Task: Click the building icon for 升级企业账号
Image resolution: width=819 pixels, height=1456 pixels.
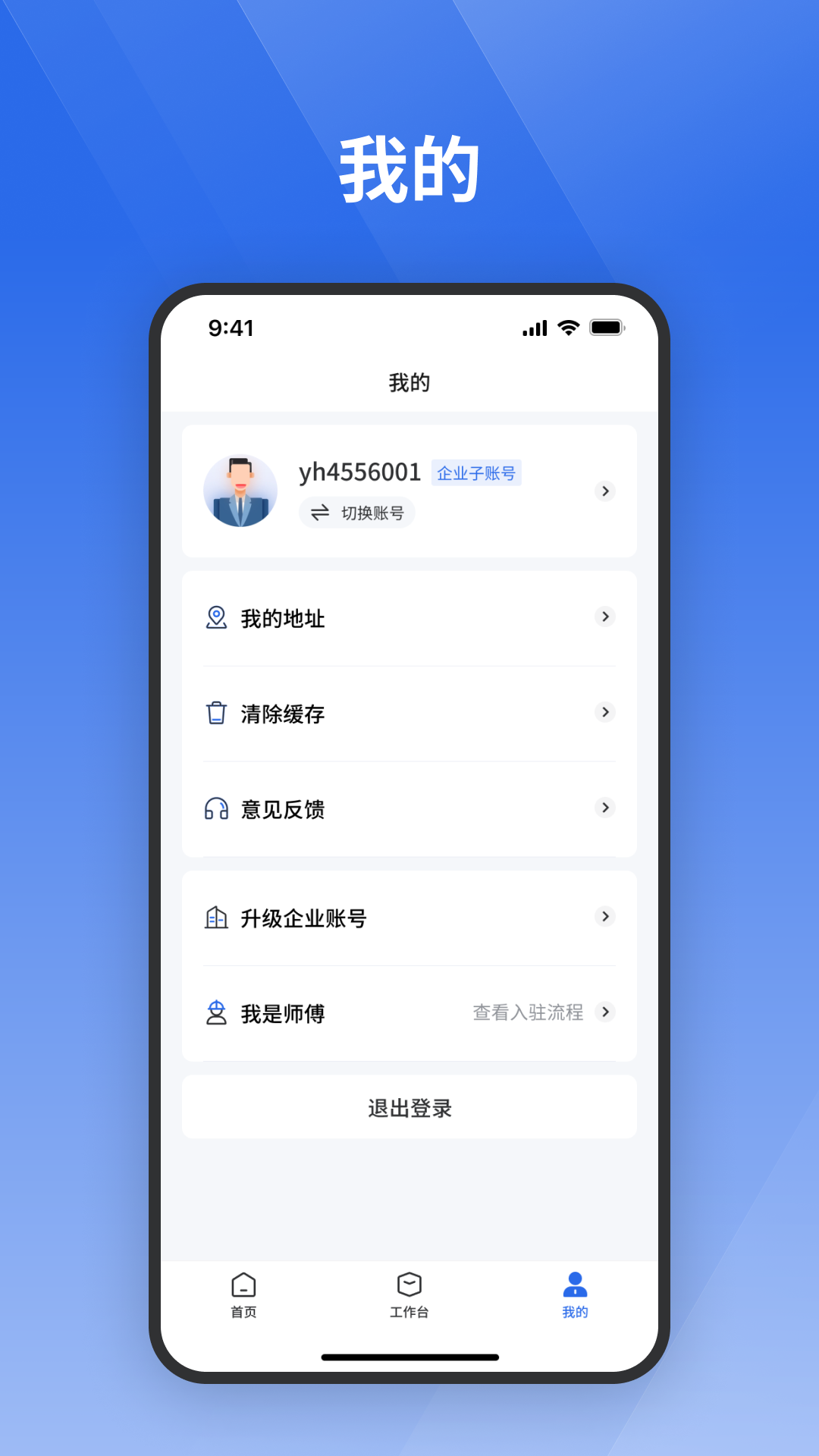Action: pyautogui.click(x=218, y=917)
